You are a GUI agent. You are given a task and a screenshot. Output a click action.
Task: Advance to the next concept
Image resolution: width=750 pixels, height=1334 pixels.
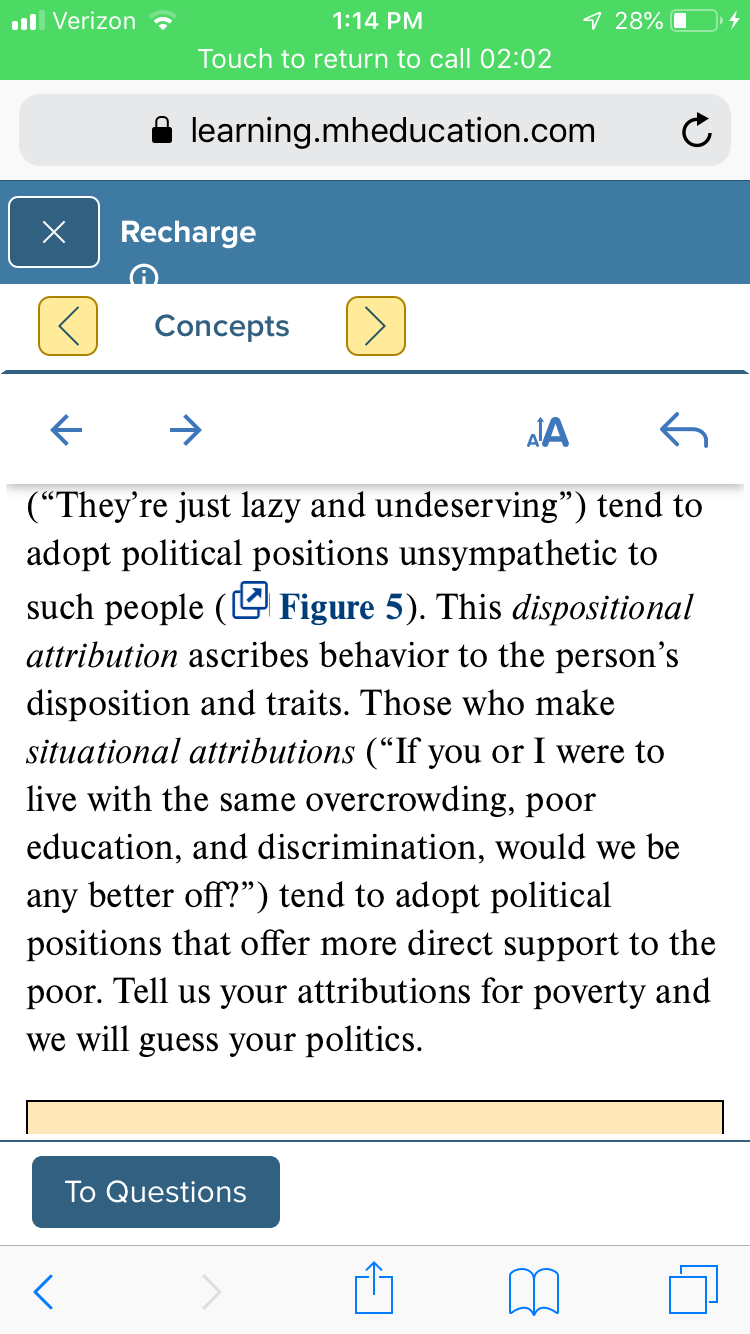[x=376, y=325]
